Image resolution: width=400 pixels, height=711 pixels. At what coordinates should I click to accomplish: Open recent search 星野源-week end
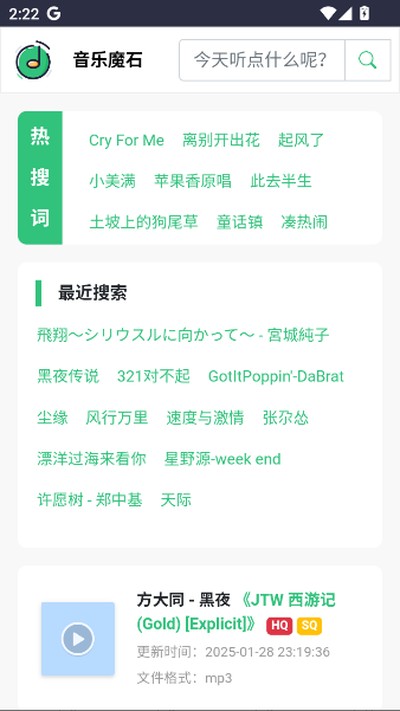coord(223,459)
